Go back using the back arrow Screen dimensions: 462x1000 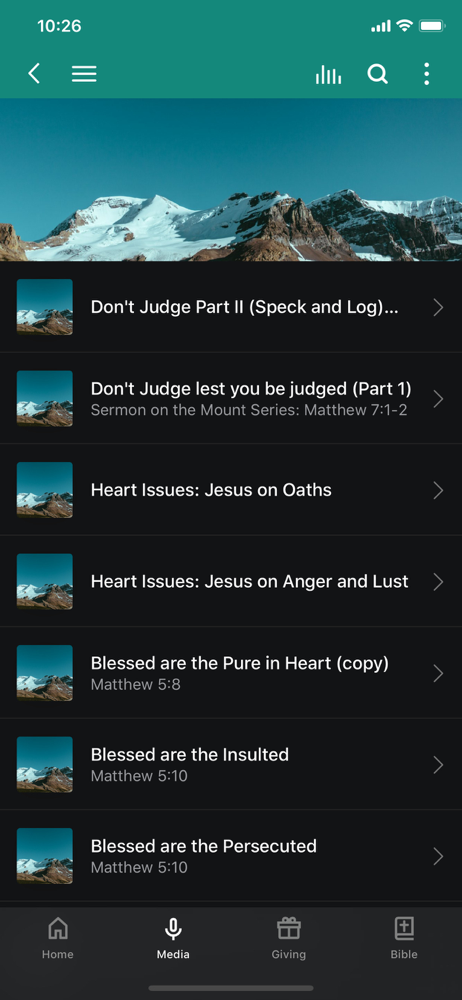click(34, 74)
